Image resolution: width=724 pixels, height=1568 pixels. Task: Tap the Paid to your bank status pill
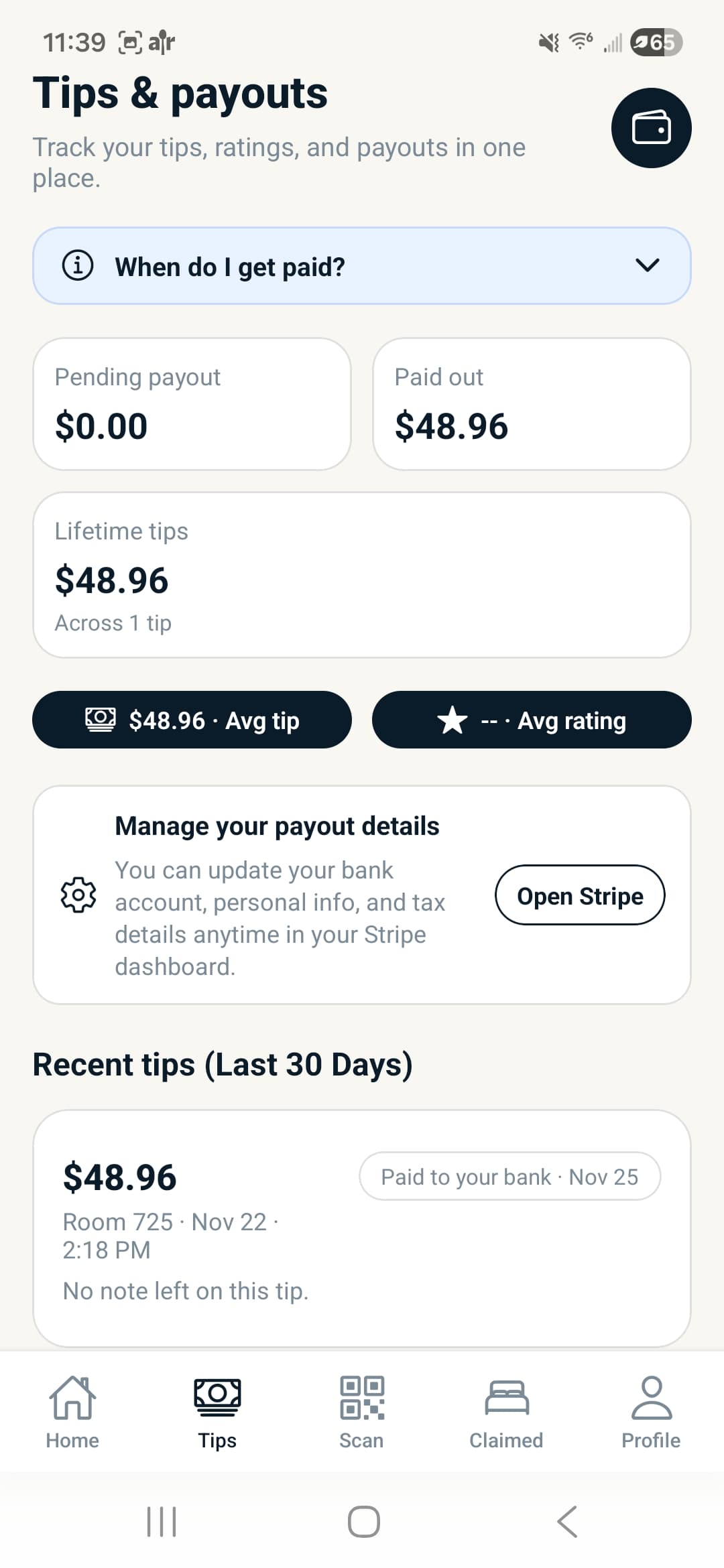click(x=509, y=1176)
